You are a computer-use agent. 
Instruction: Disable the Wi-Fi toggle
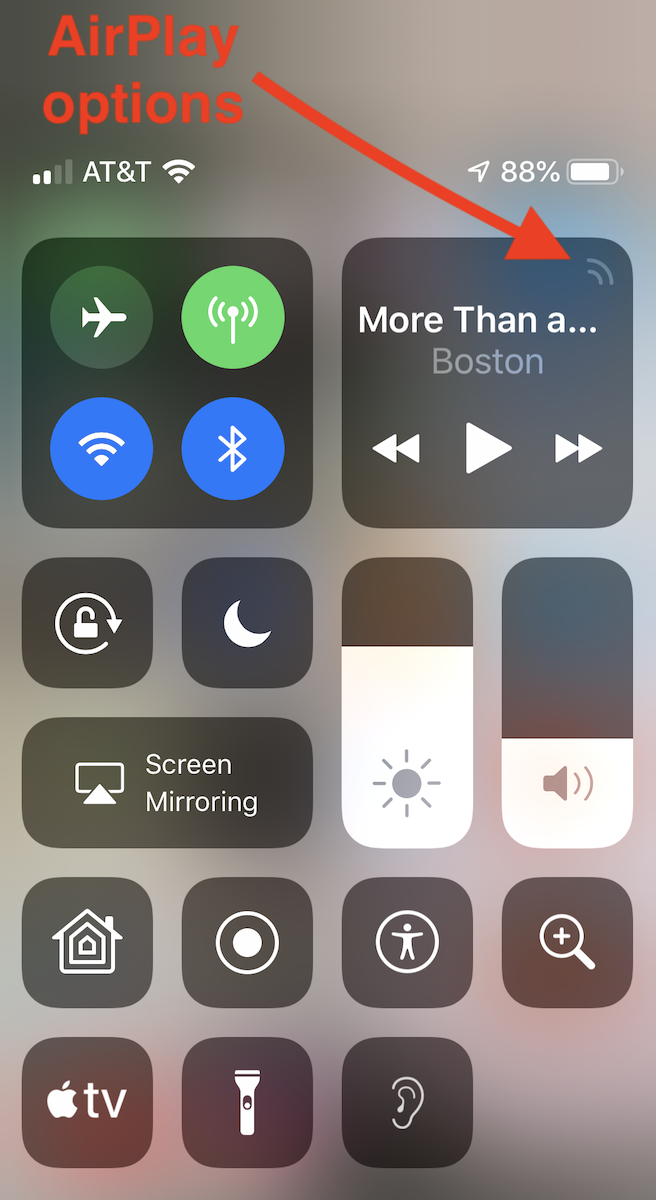(x=102, y=449)
